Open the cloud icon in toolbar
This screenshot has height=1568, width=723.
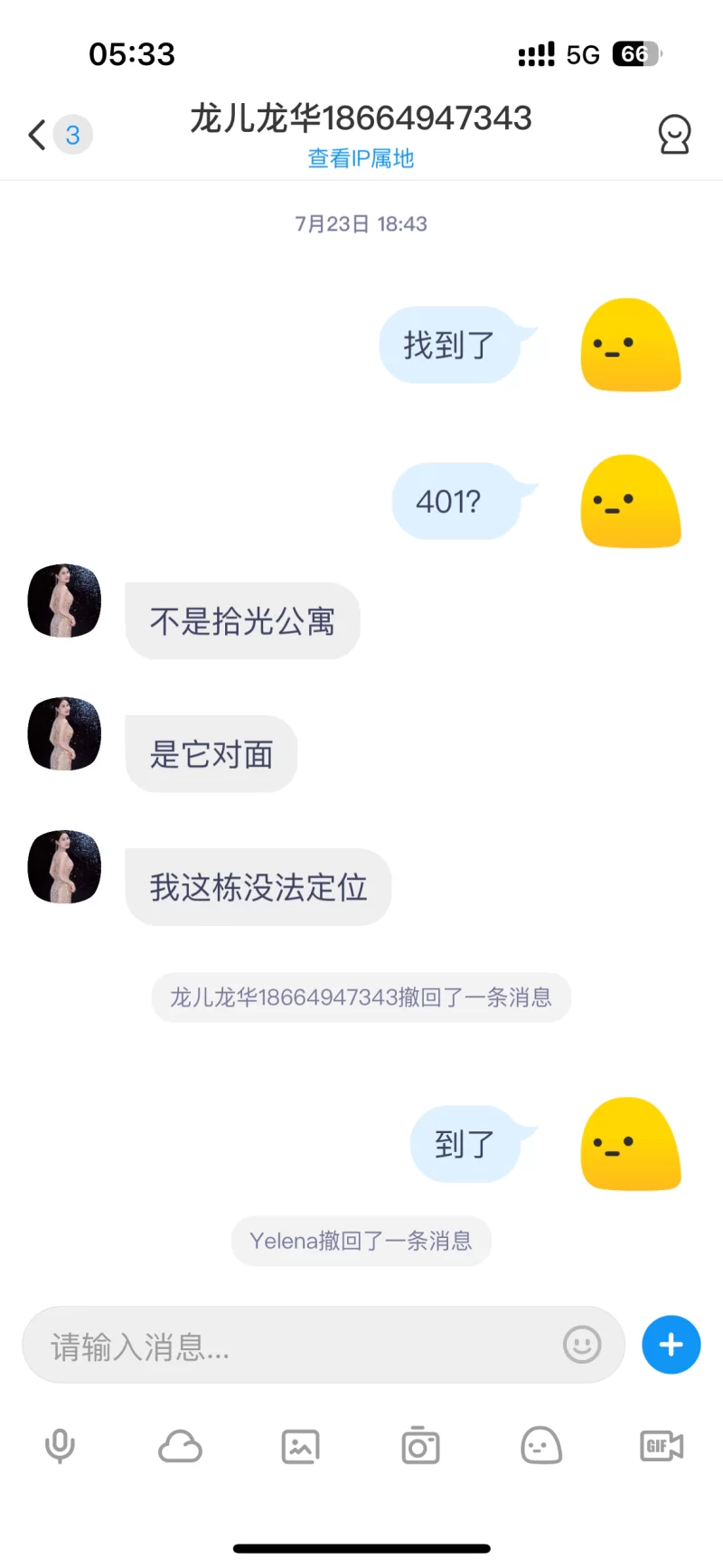point(180,1446)
